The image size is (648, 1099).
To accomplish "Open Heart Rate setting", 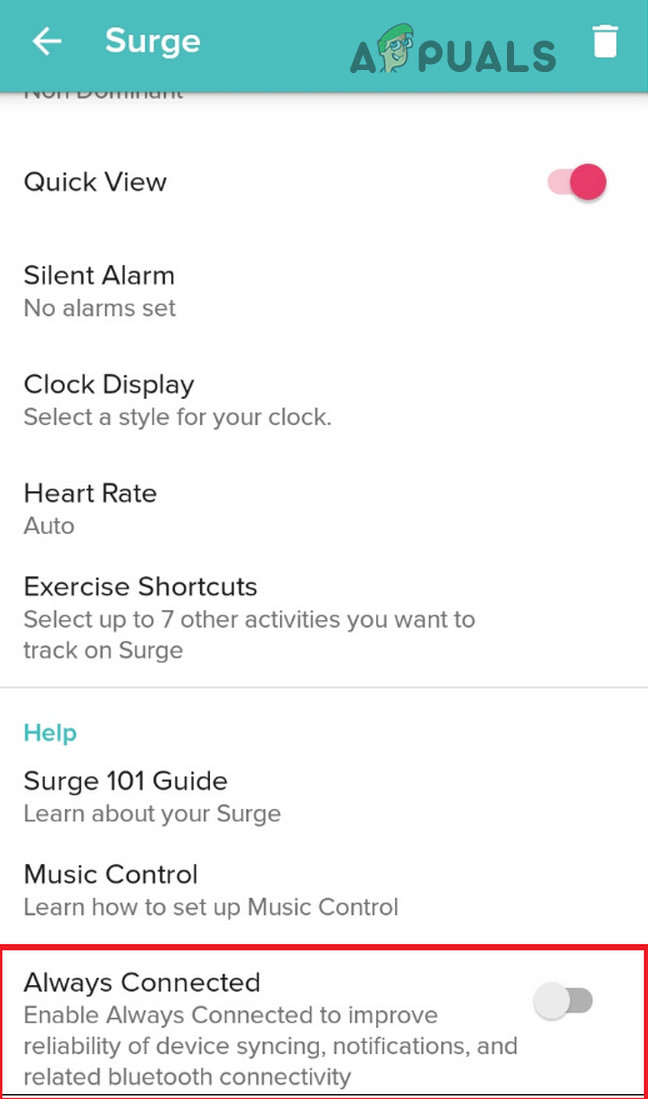I will [x=90, y=508].
